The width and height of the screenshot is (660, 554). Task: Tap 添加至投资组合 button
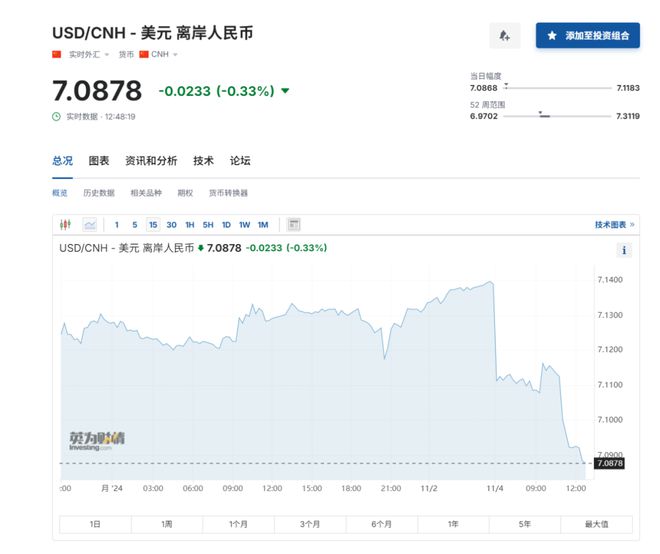point(588,35)
